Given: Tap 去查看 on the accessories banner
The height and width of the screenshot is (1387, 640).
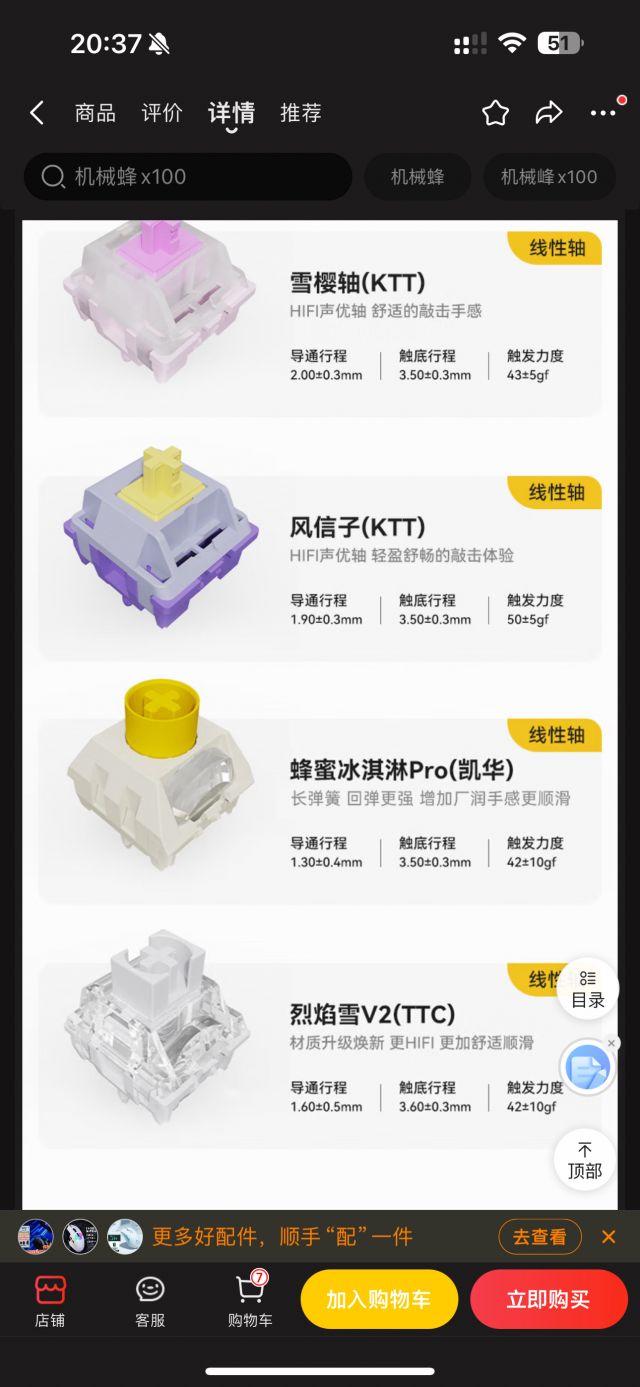Looking at the screenshot, I should (540, 1237).
